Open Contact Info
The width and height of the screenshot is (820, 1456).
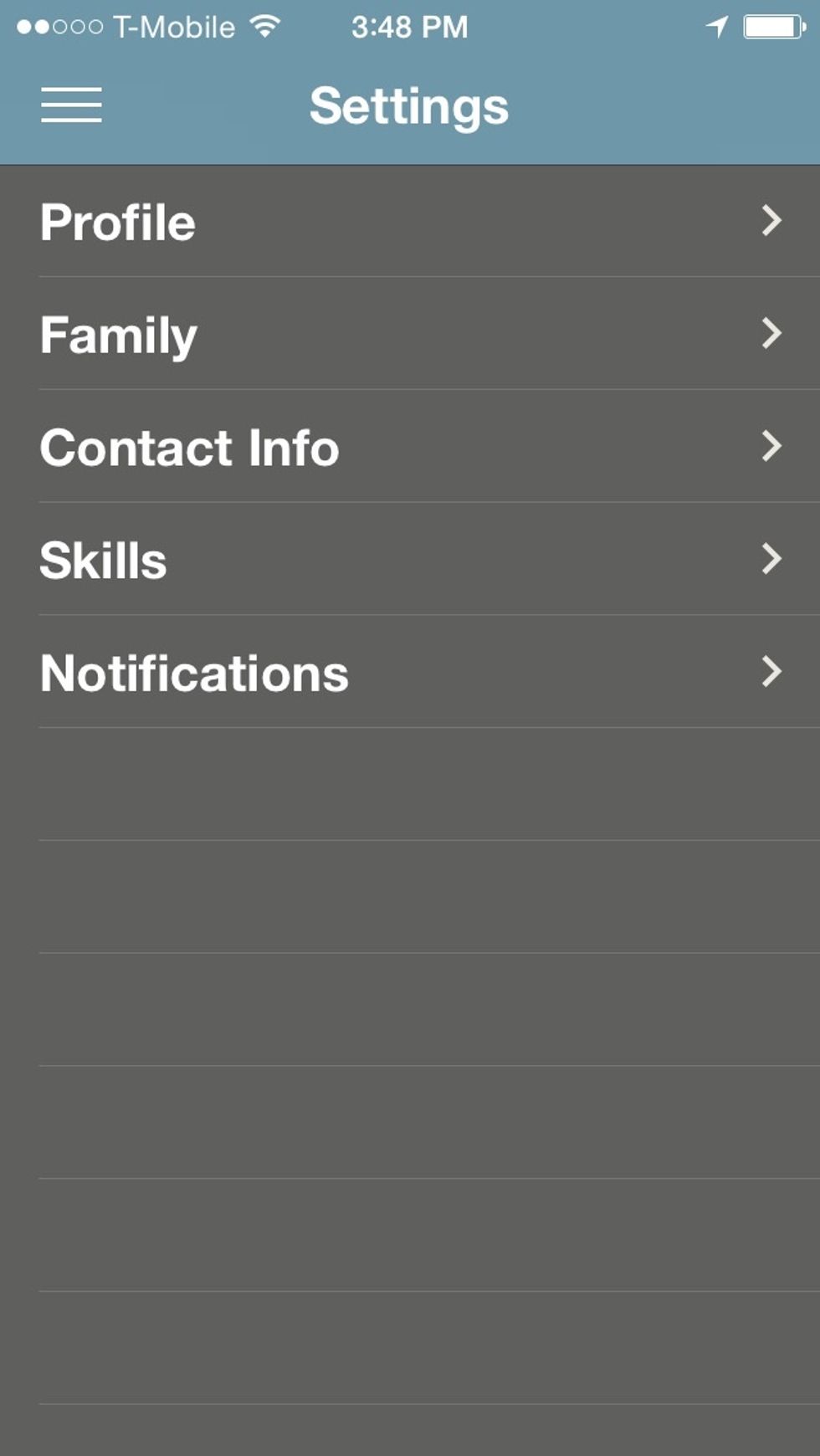coord(410,446)
